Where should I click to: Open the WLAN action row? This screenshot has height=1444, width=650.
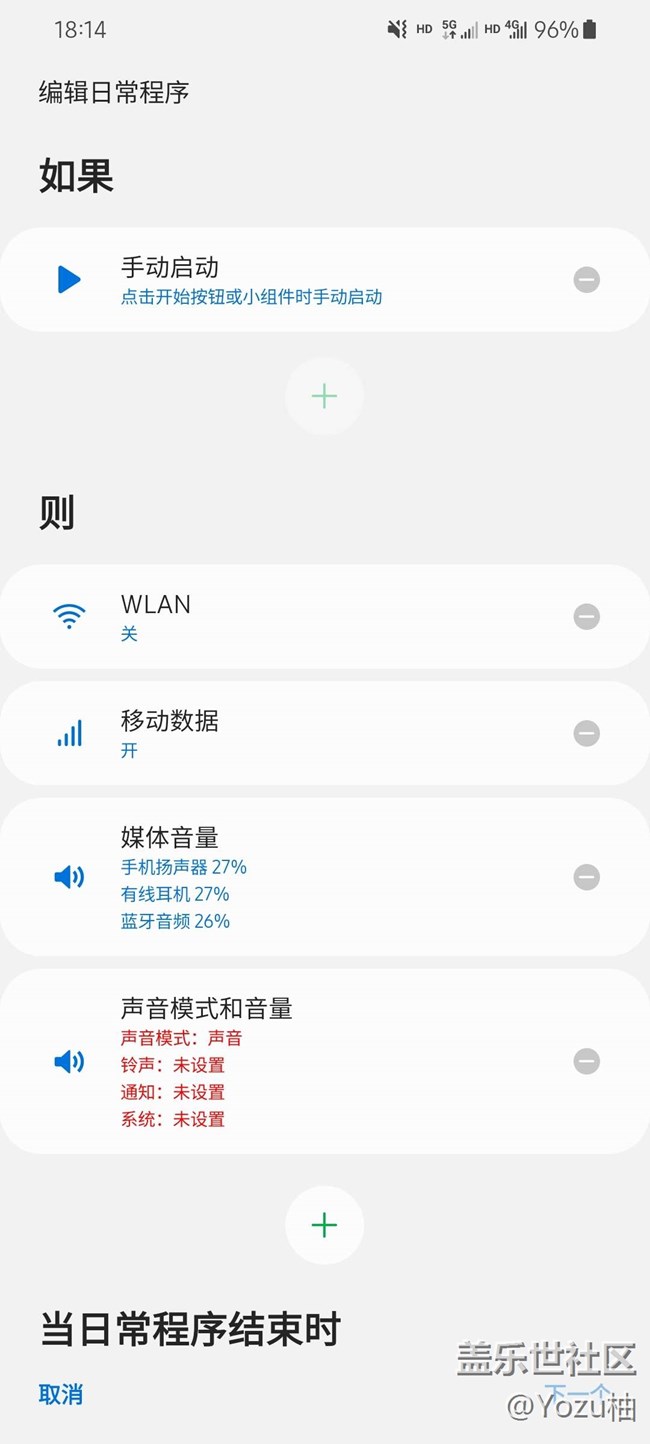324,616
